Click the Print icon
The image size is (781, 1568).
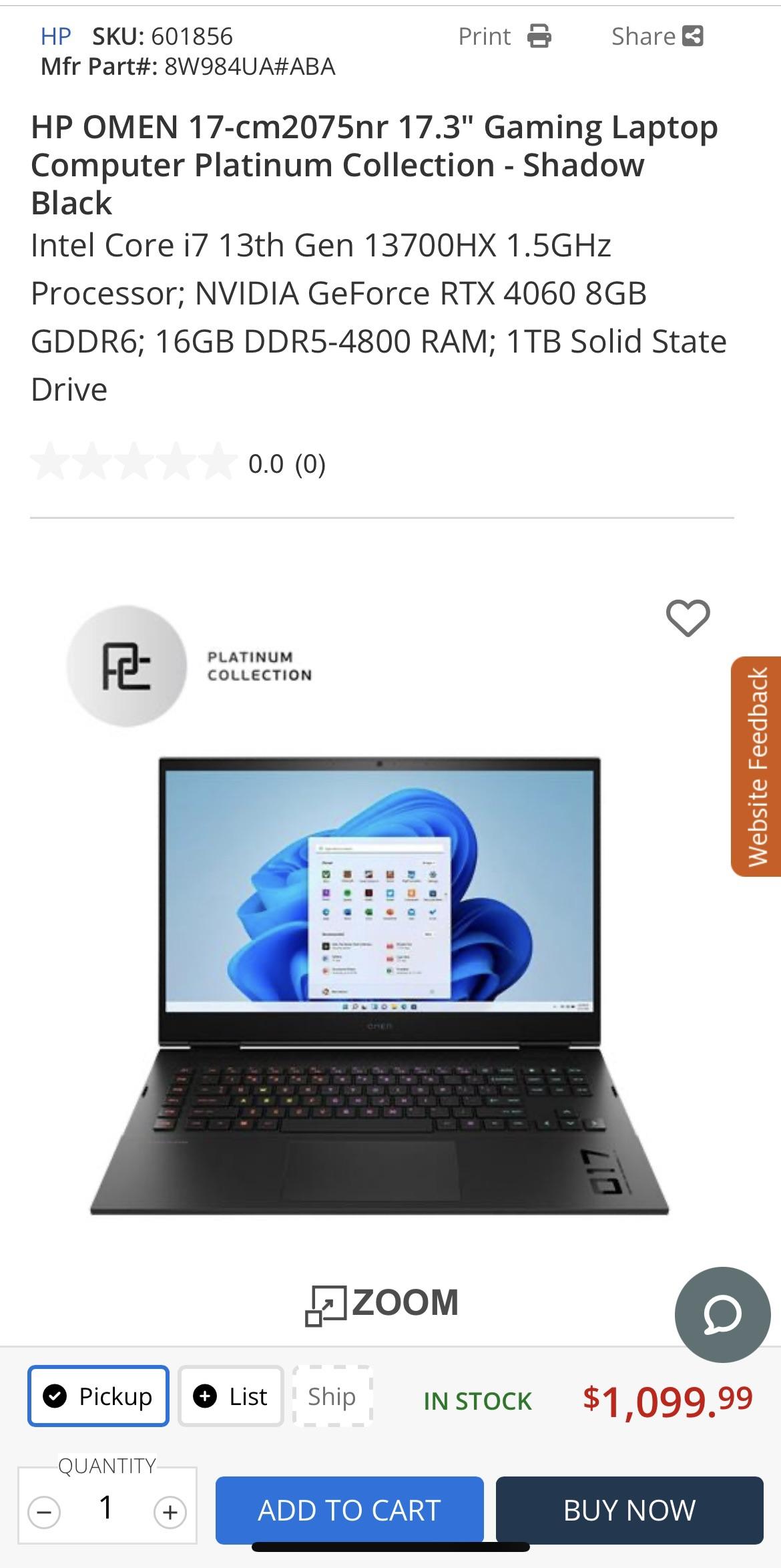539,37
